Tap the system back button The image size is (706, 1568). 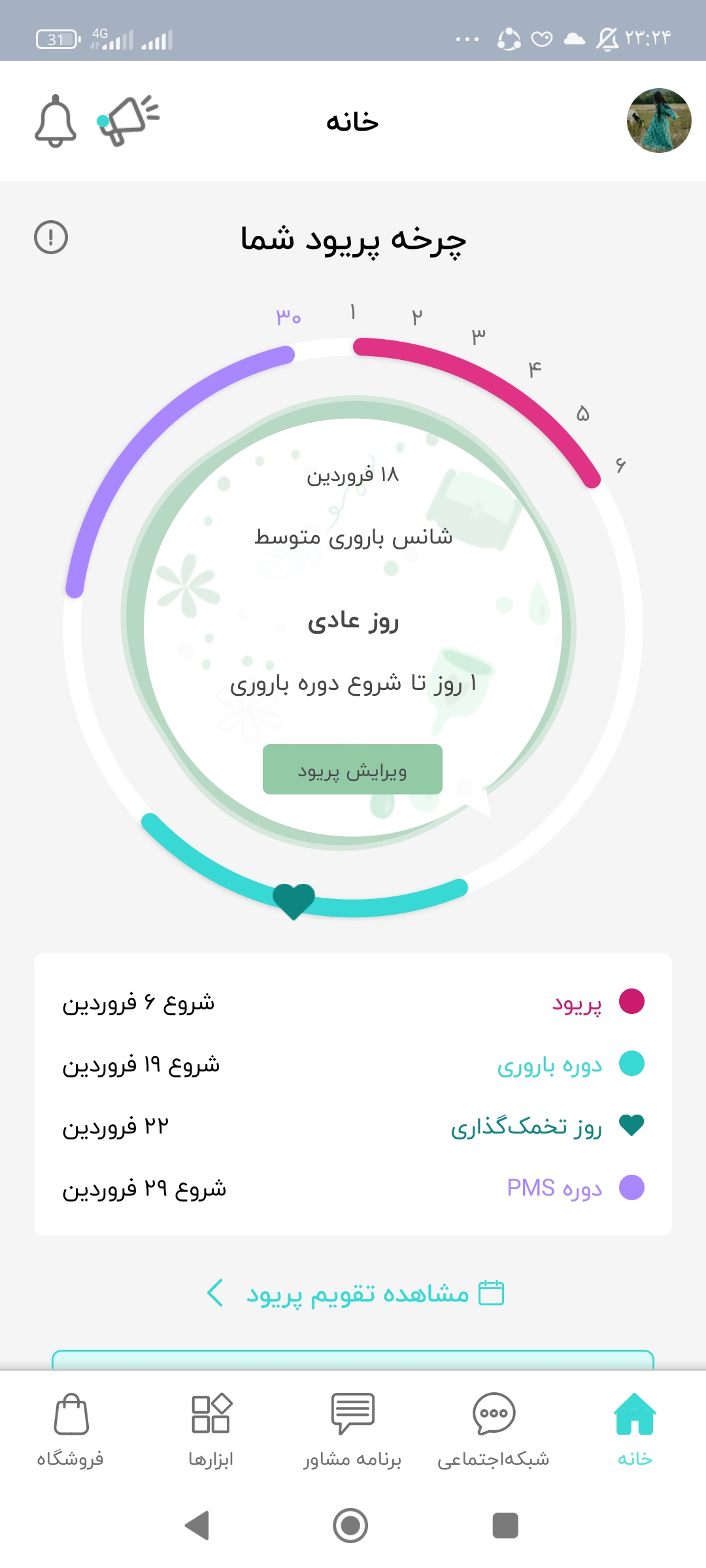[x=197, y=1526]
